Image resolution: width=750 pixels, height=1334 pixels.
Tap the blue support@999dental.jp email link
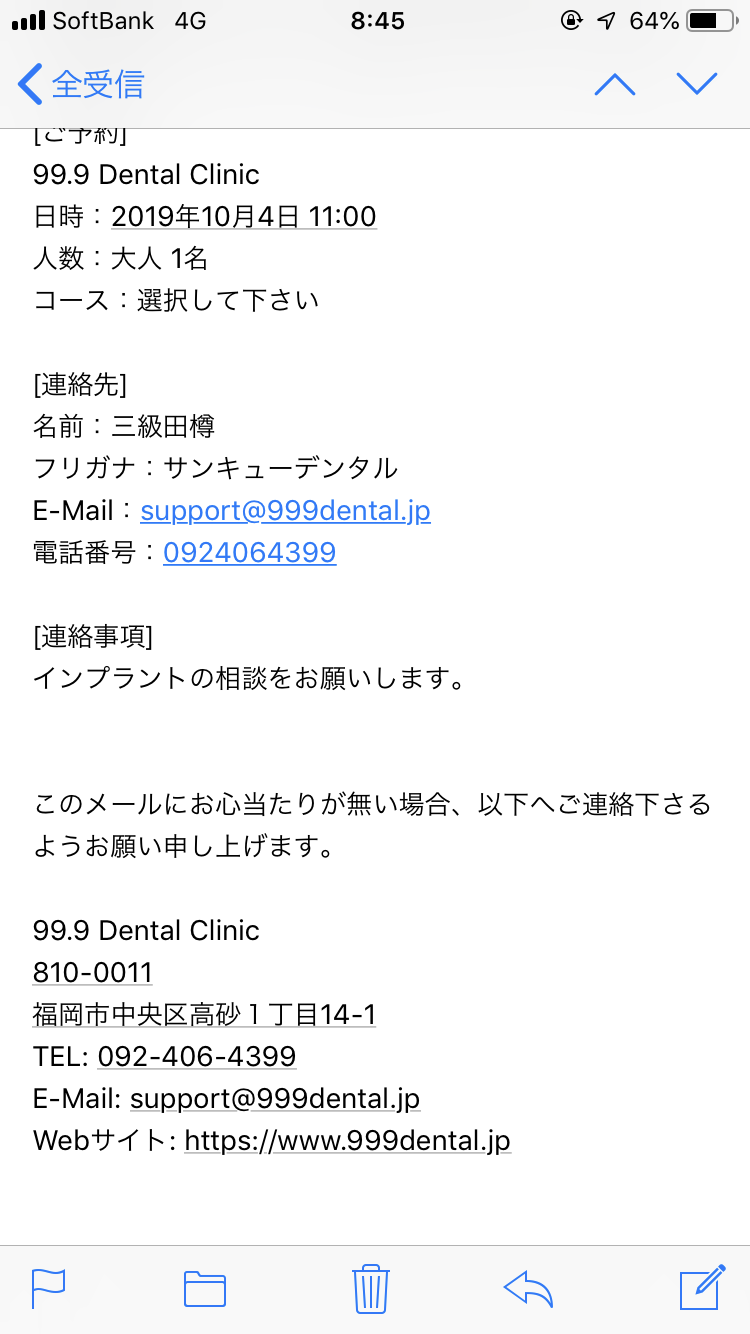(285, 511)
